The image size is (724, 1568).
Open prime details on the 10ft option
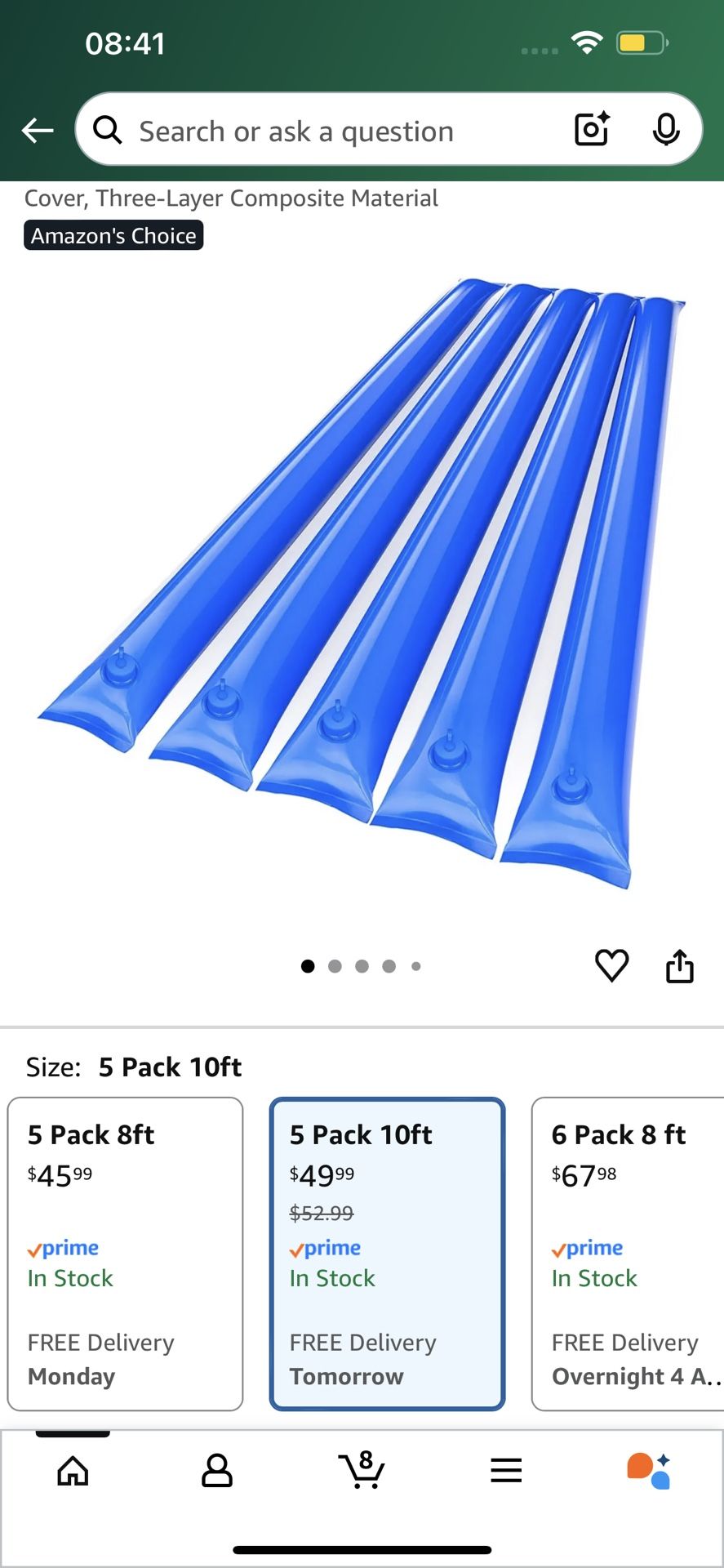coord(324,1247)
